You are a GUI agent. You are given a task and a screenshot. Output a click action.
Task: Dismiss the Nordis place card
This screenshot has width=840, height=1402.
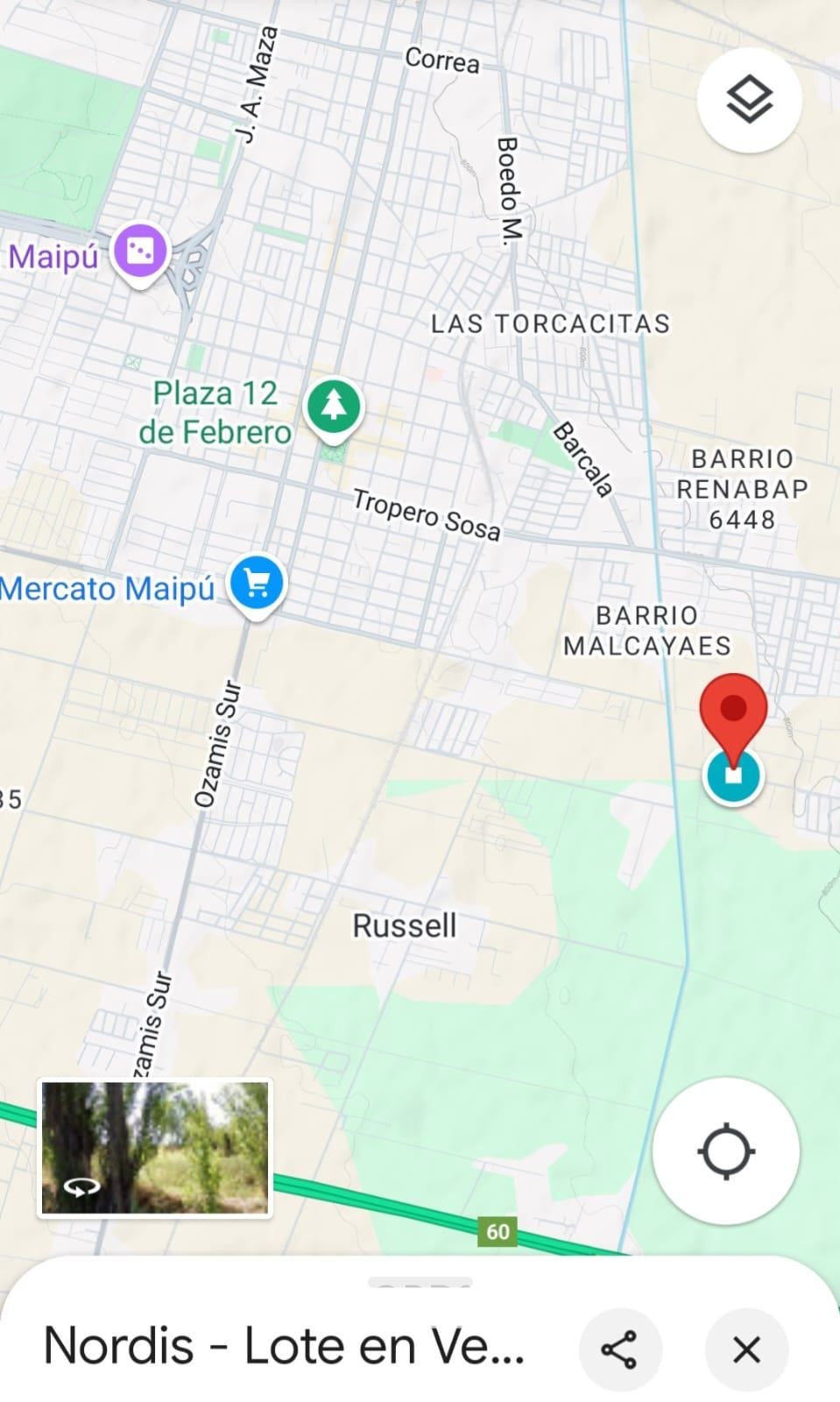745,1350
